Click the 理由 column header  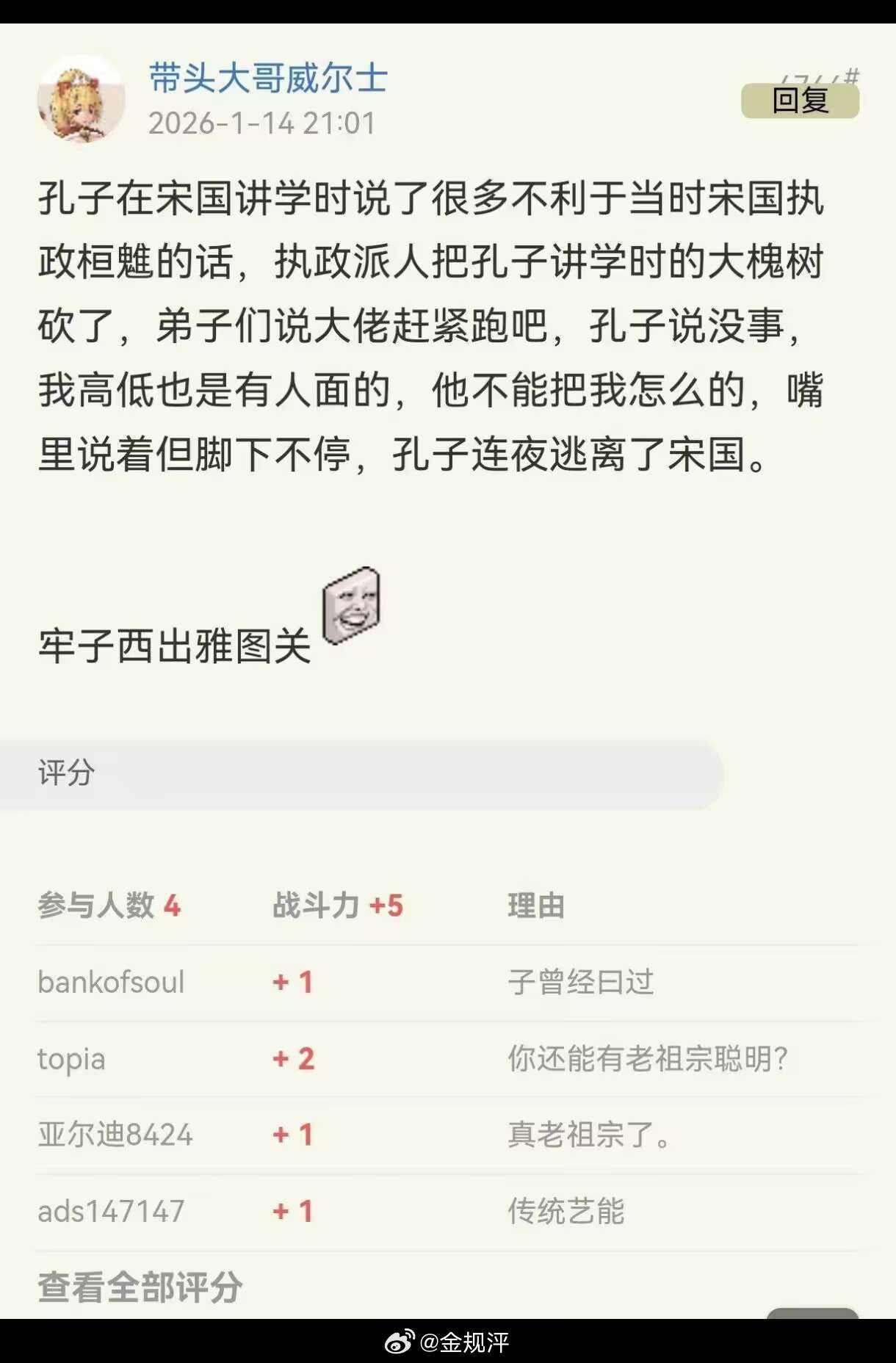pos(535,907)
